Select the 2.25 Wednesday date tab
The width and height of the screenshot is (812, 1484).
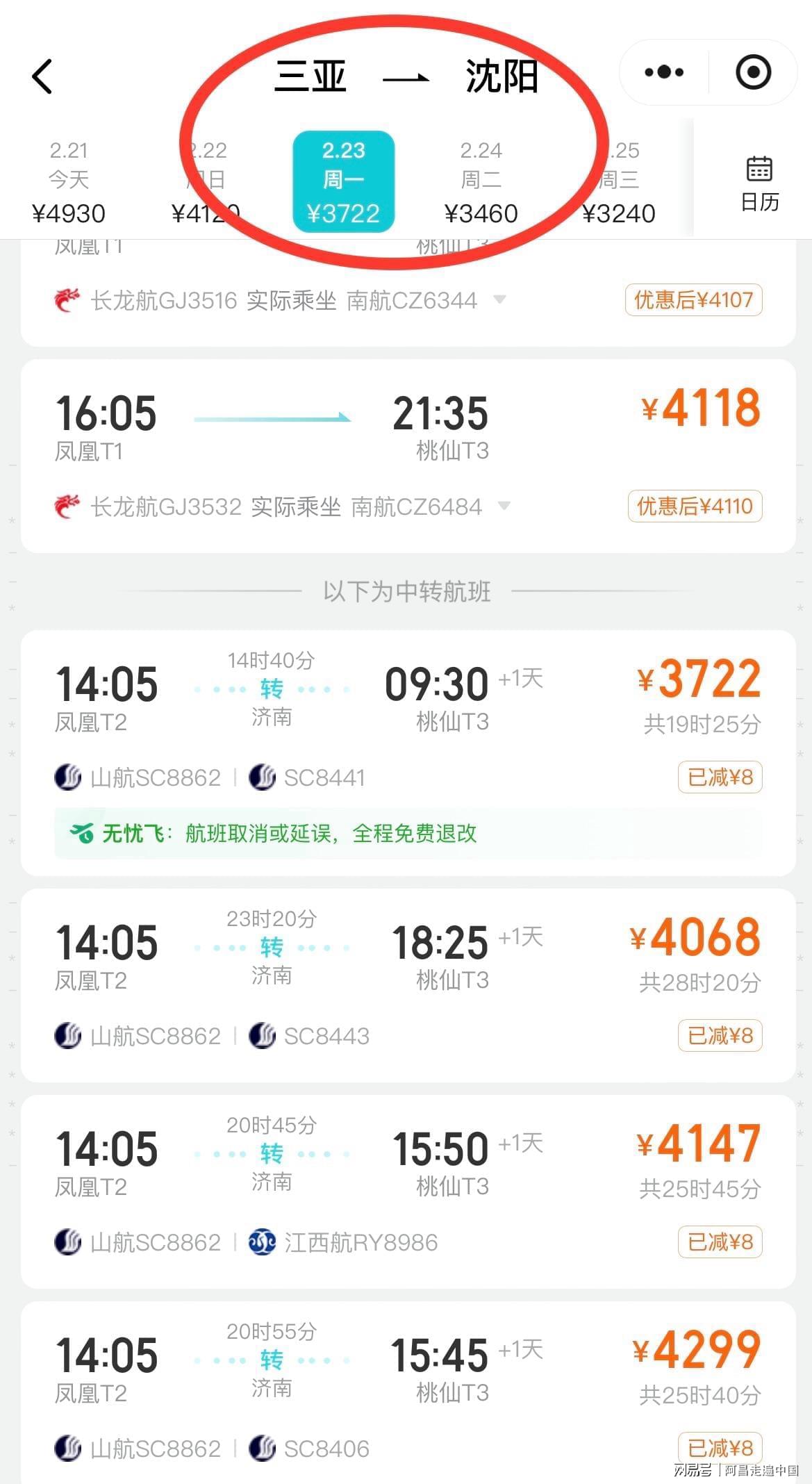[x=618, y=182]
